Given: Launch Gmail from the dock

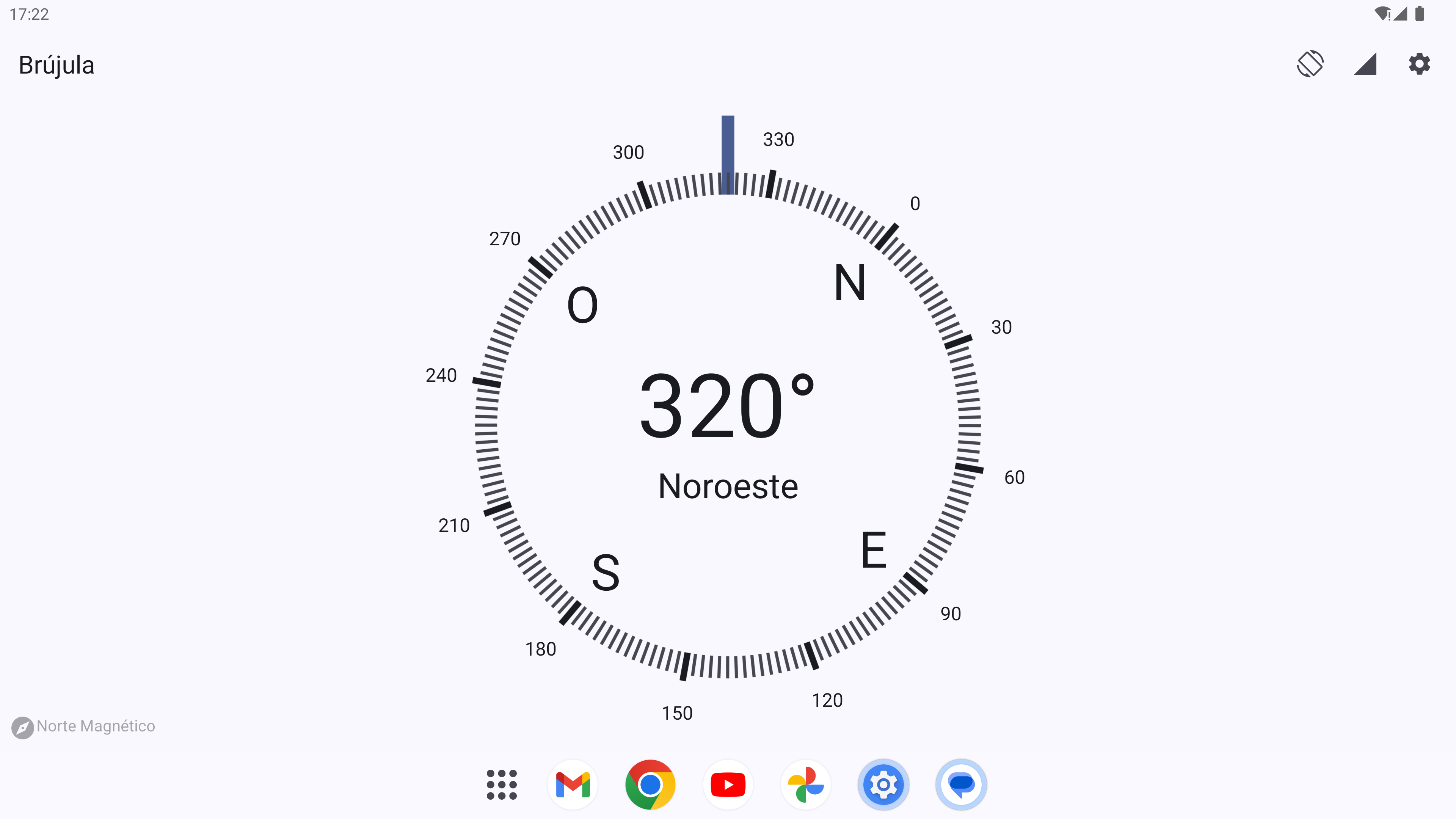Looking at the screenshot, I should click(573, 784).
